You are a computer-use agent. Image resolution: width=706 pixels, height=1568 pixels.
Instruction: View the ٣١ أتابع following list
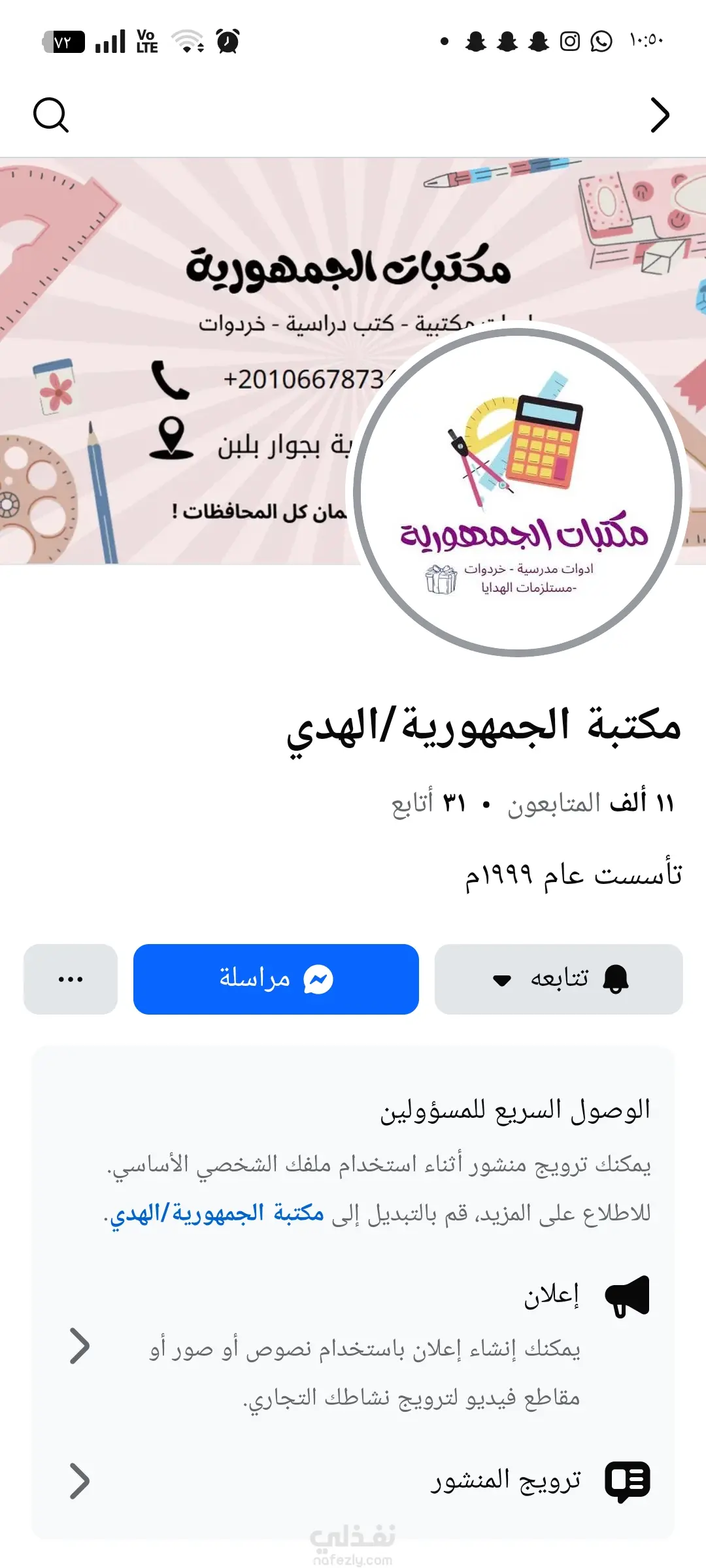pyautogui.click(x=429, y=802)
